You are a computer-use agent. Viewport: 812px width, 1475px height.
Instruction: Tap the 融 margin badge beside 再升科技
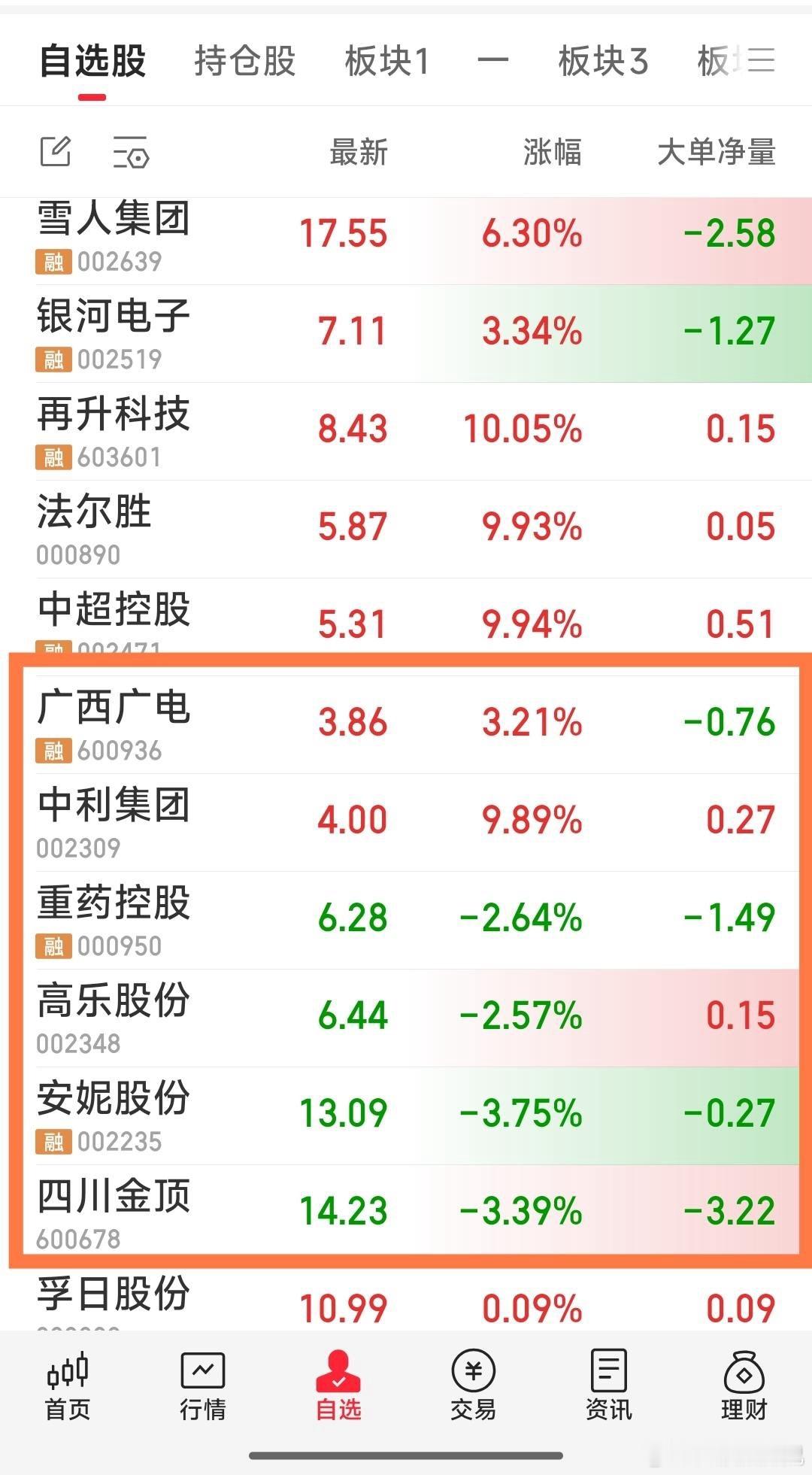coord(53,457)
